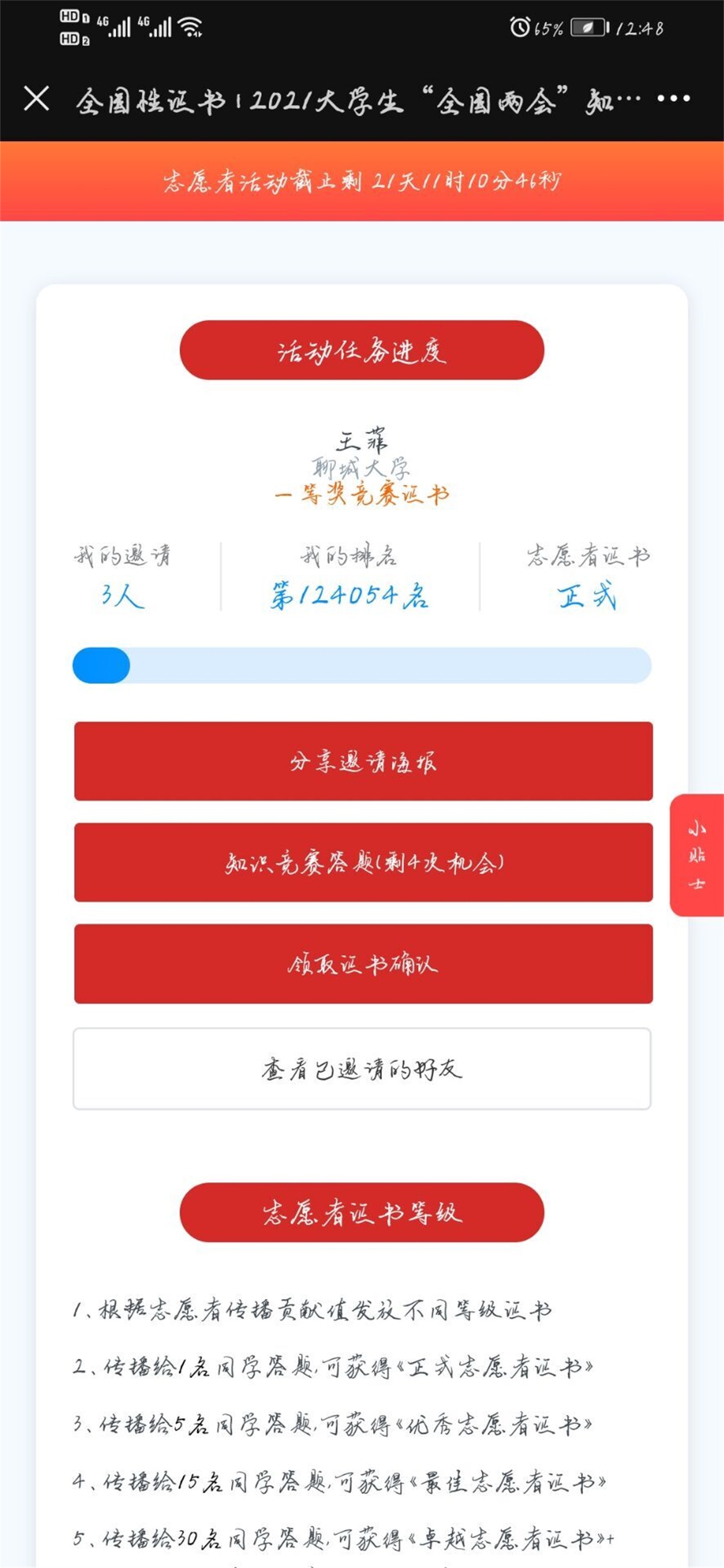Open the three-dot overflow menu
Viewport: 724px width, 1568px height.
[x=673, y=99]
